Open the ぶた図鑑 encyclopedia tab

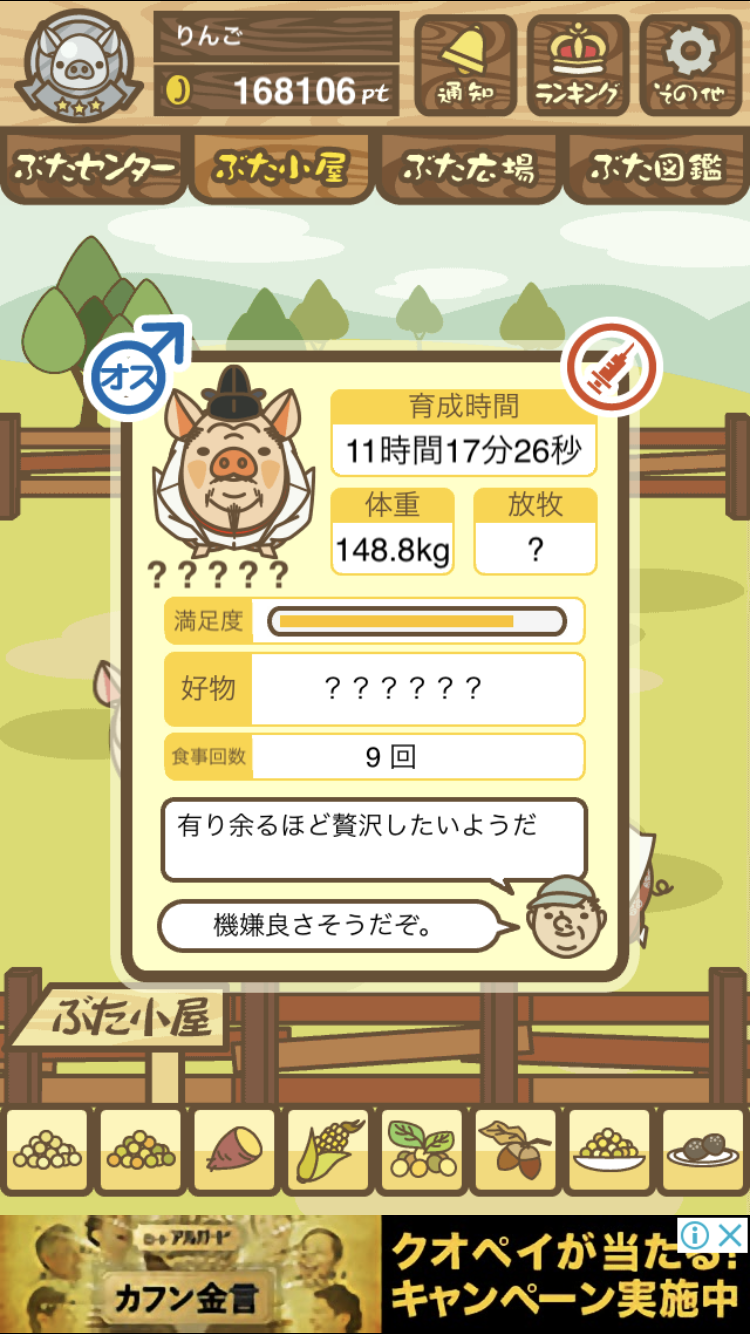[x=656, y=168]
